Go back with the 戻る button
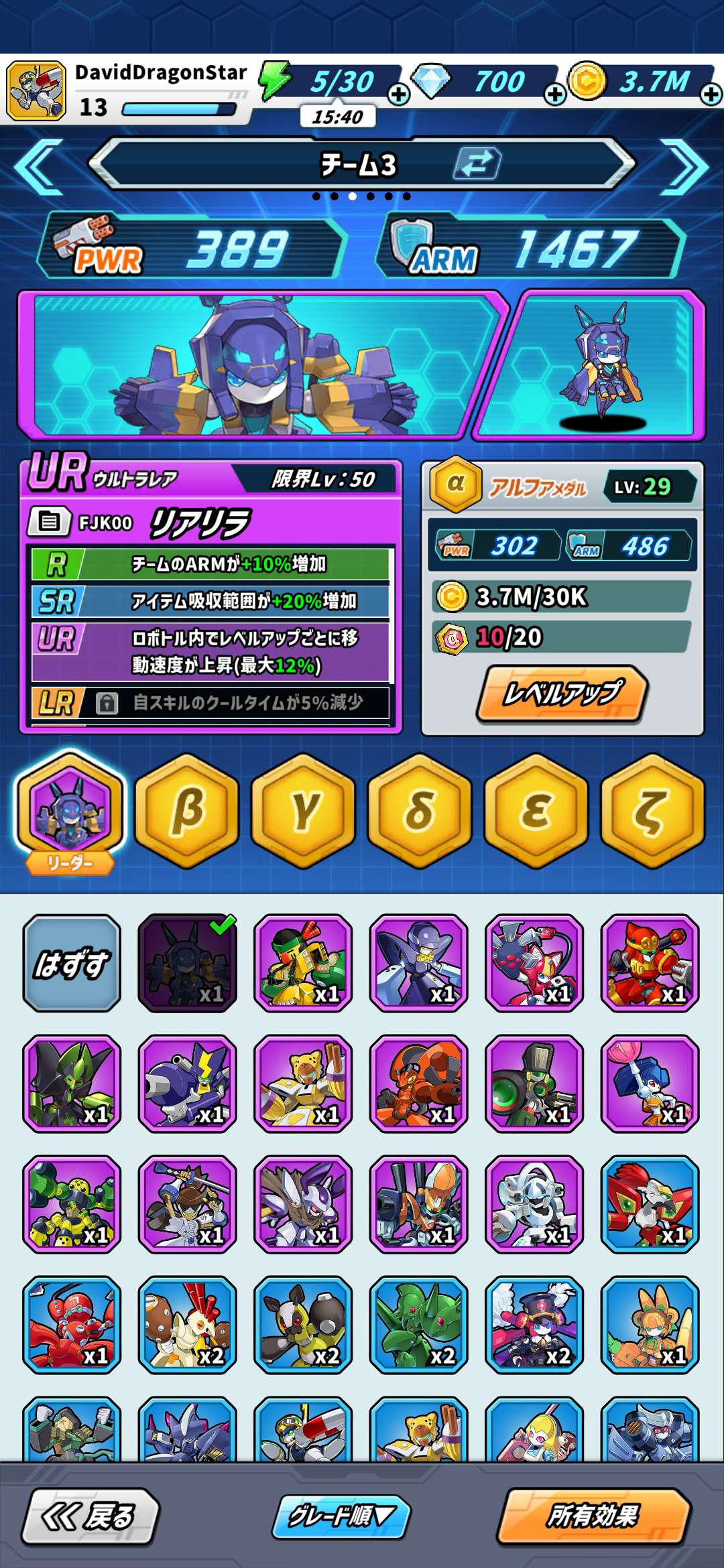The width and height of the screenshot is (724, 1568). pyautogui.click(x=90, y=1516)
